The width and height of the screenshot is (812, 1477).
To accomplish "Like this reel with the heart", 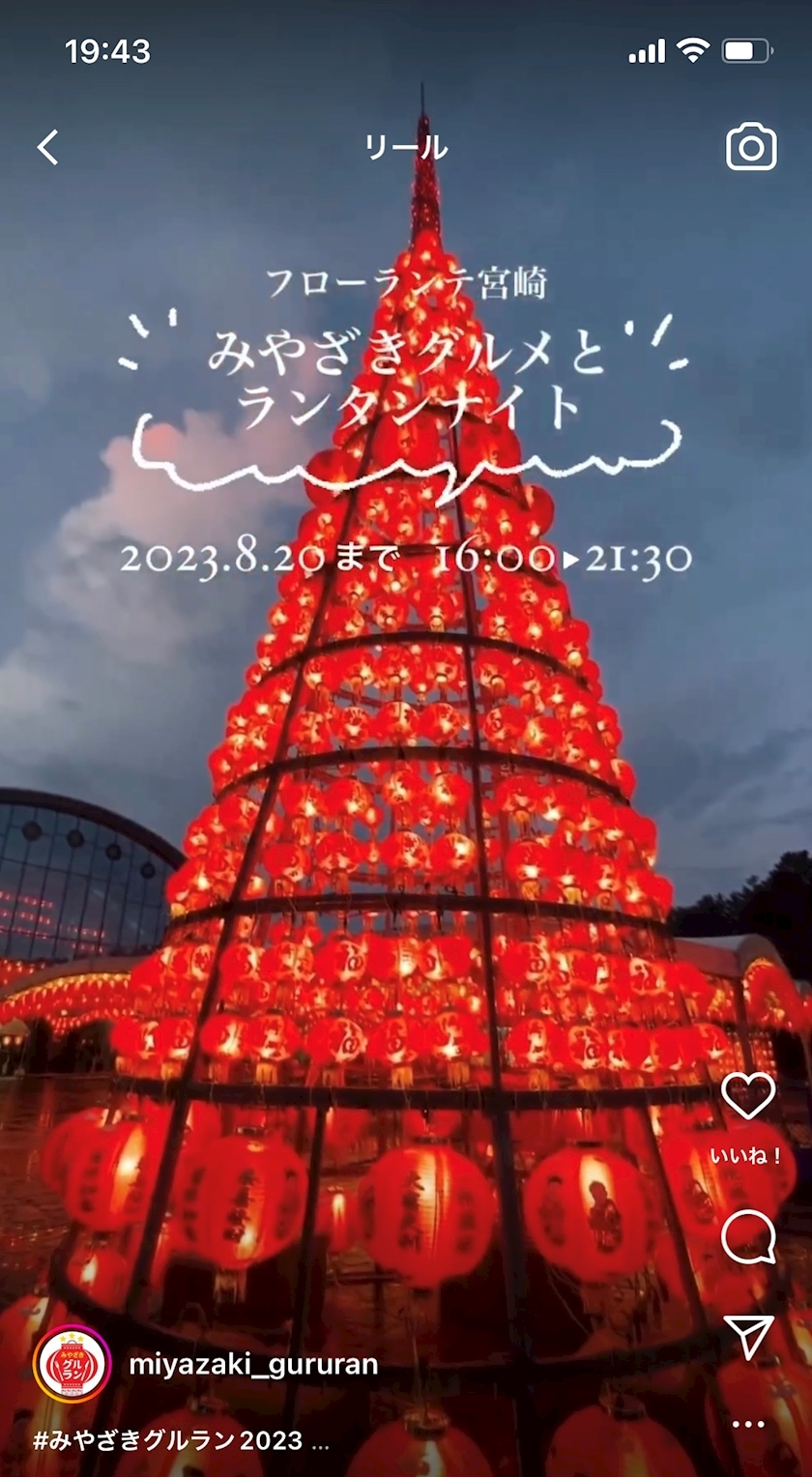I will (748, 1096).
